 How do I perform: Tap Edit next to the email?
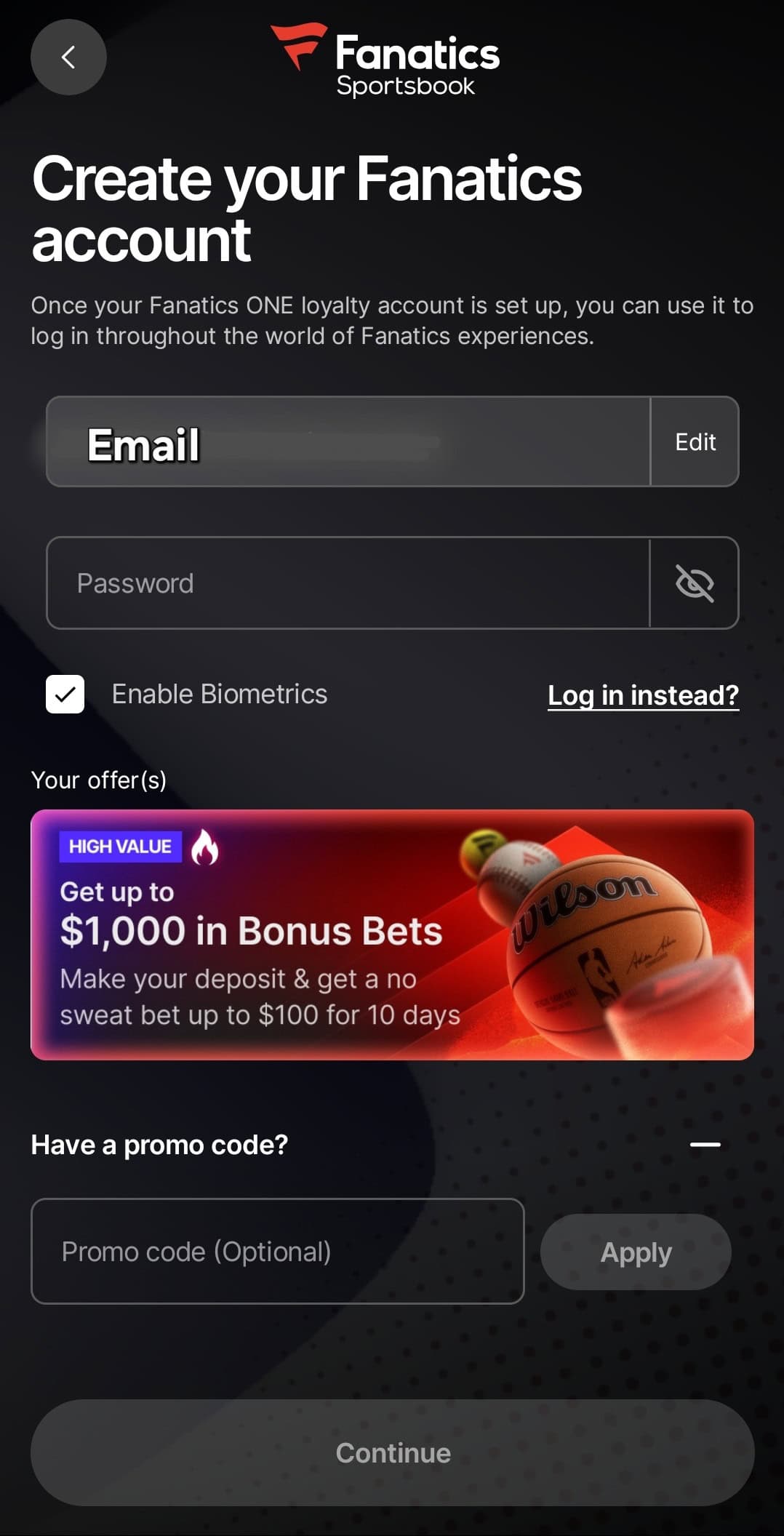[695, 441]
